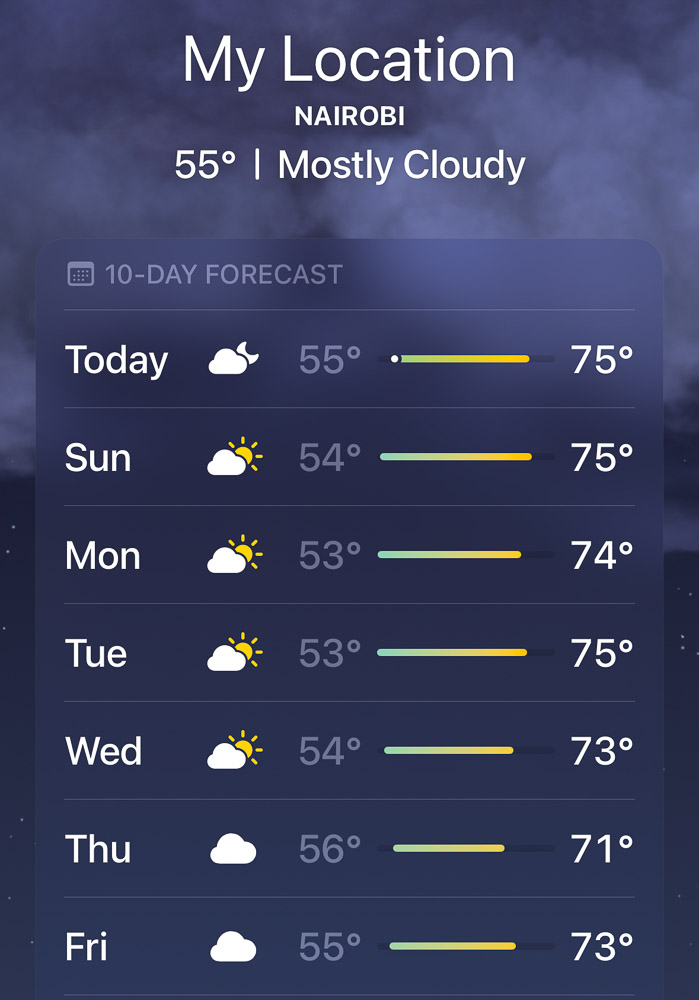Show Friday's forecast details

point(349,946)
